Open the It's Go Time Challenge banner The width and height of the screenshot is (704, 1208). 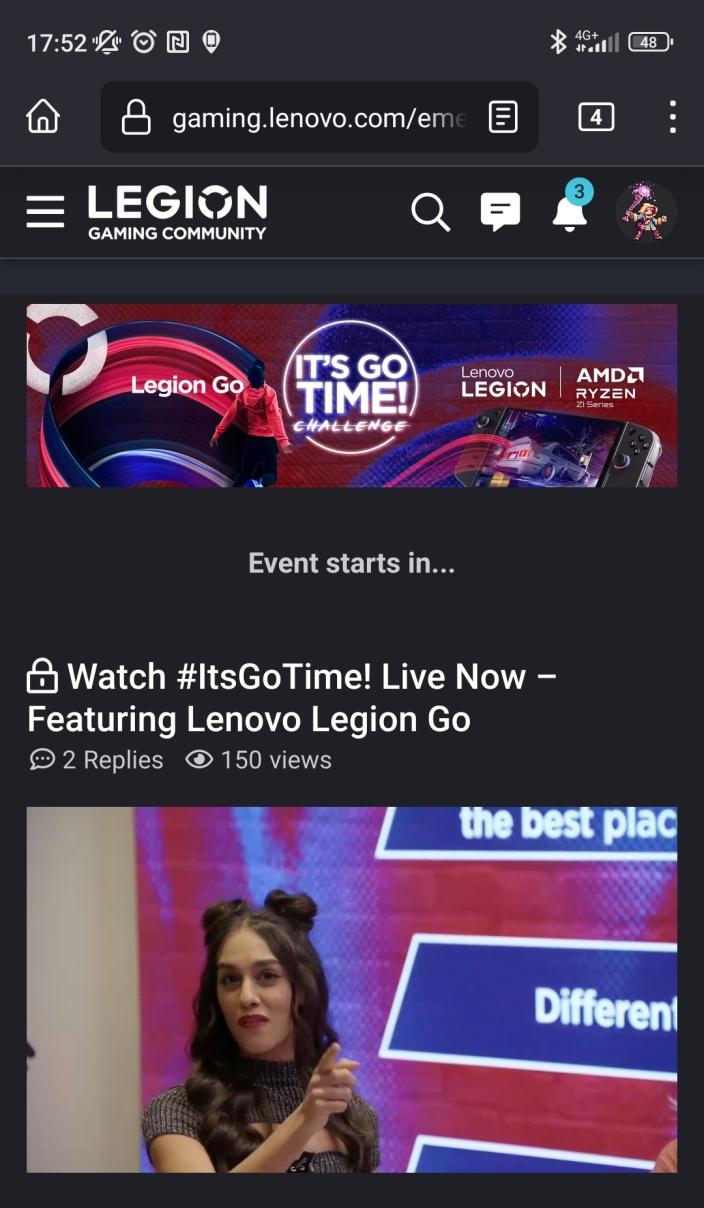pos(352,396)
